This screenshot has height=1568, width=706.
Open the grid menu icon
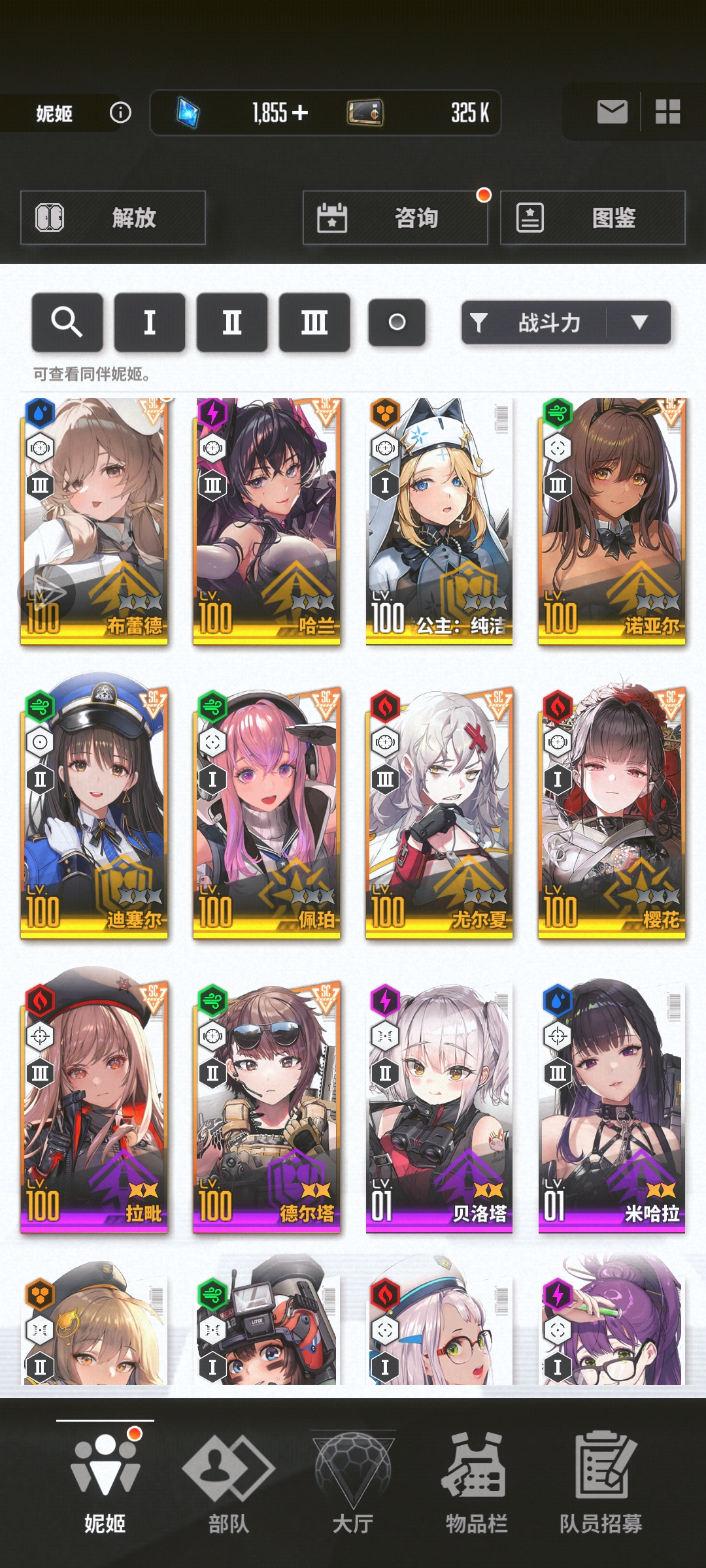pos(667,112)
